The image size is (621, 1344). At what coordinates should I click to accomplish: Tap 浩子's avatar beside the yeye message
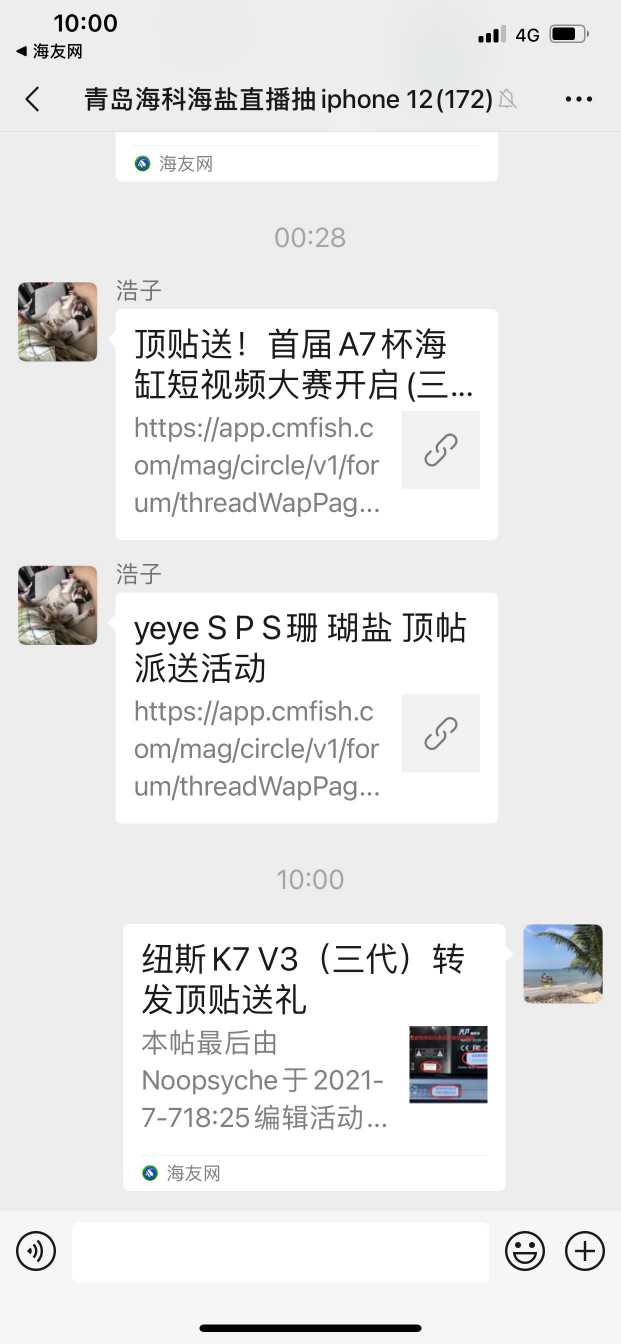(58, 605)
